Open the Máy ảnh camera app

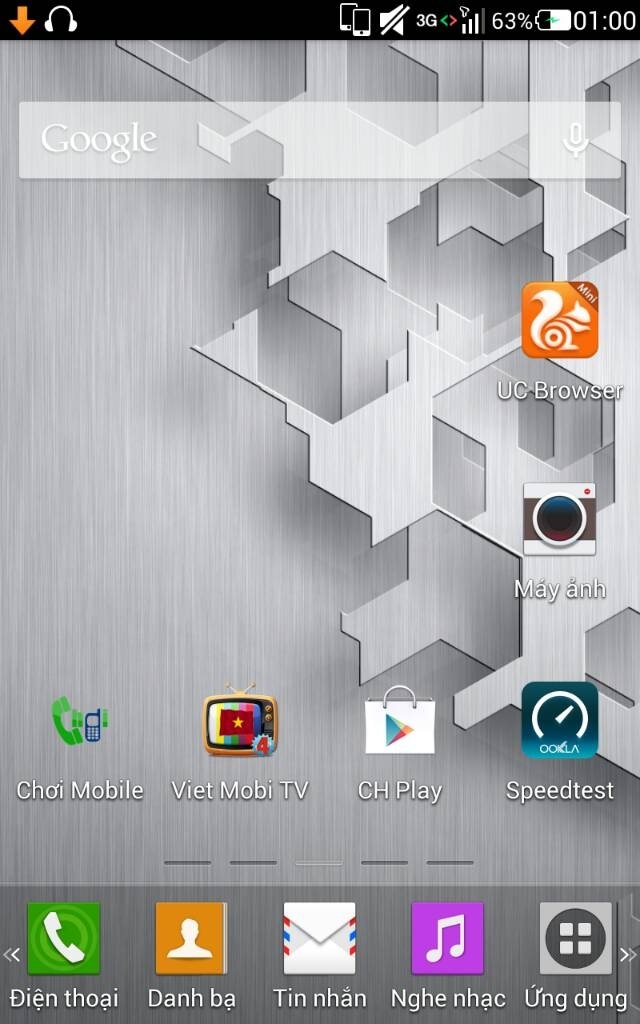point(560,520)
